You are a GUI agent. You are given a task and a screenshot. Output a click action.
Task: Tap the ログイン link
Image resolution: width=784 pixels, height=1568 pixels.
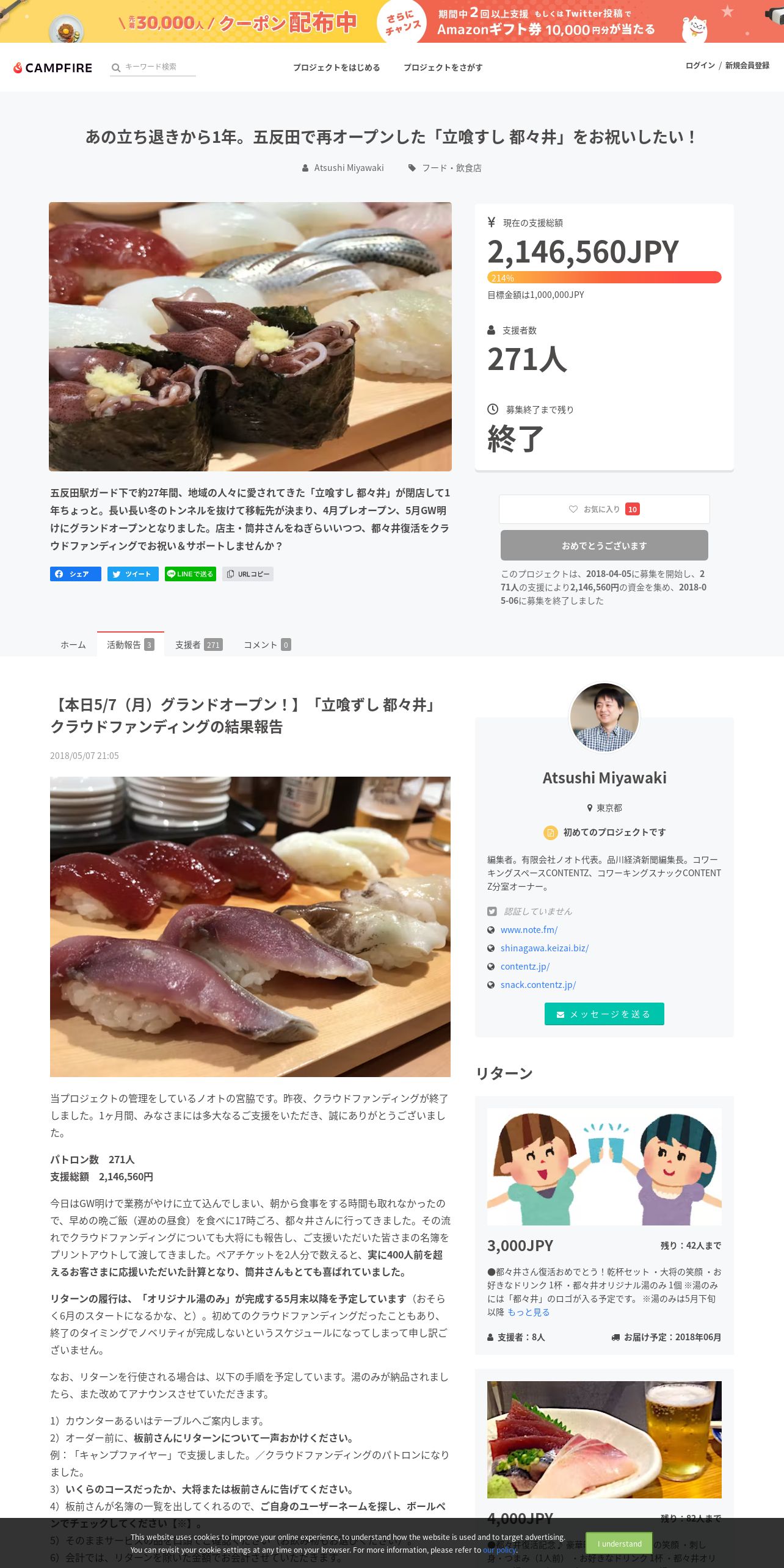click(x=700, y=65)
